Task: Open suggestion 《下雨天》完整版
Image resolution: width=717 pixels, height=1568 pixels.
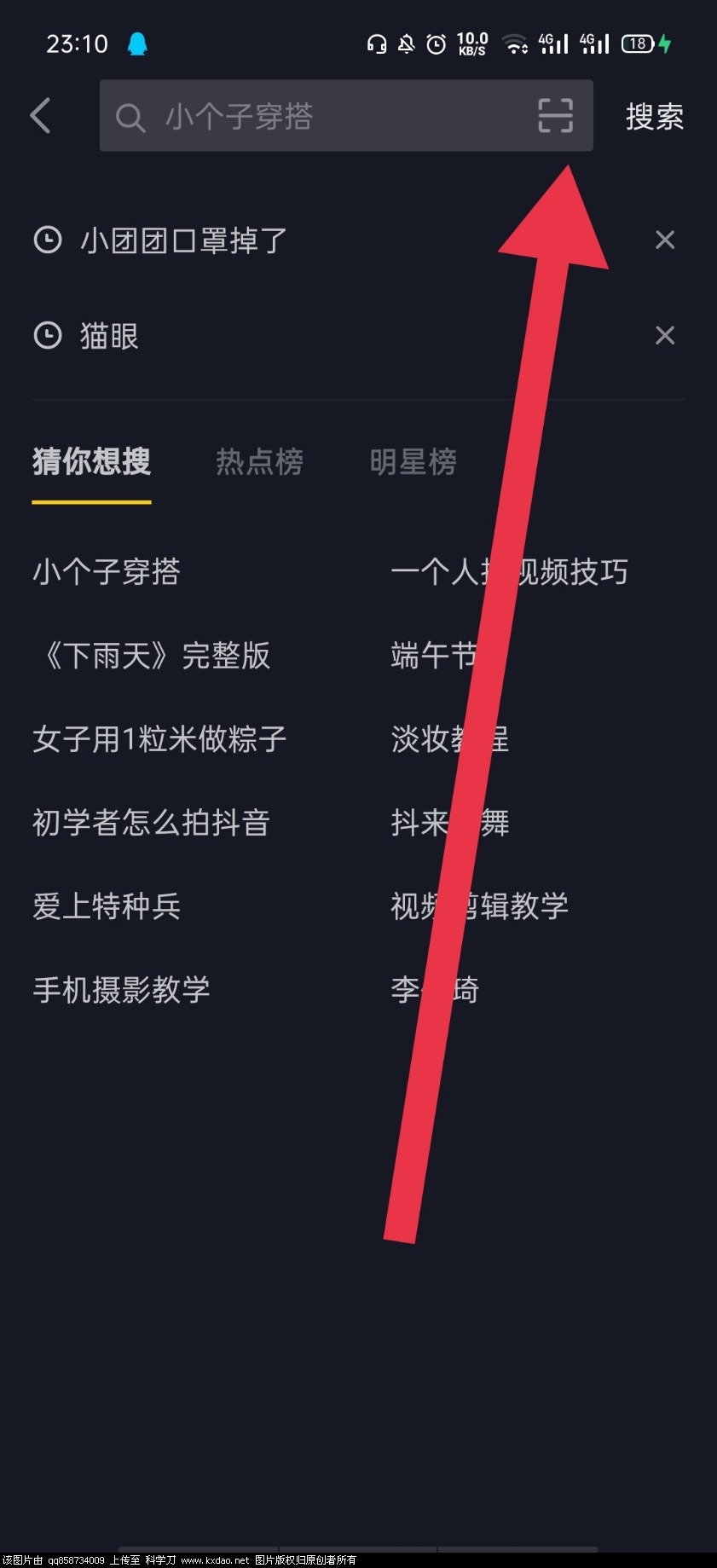Action: tap(152, 656)
